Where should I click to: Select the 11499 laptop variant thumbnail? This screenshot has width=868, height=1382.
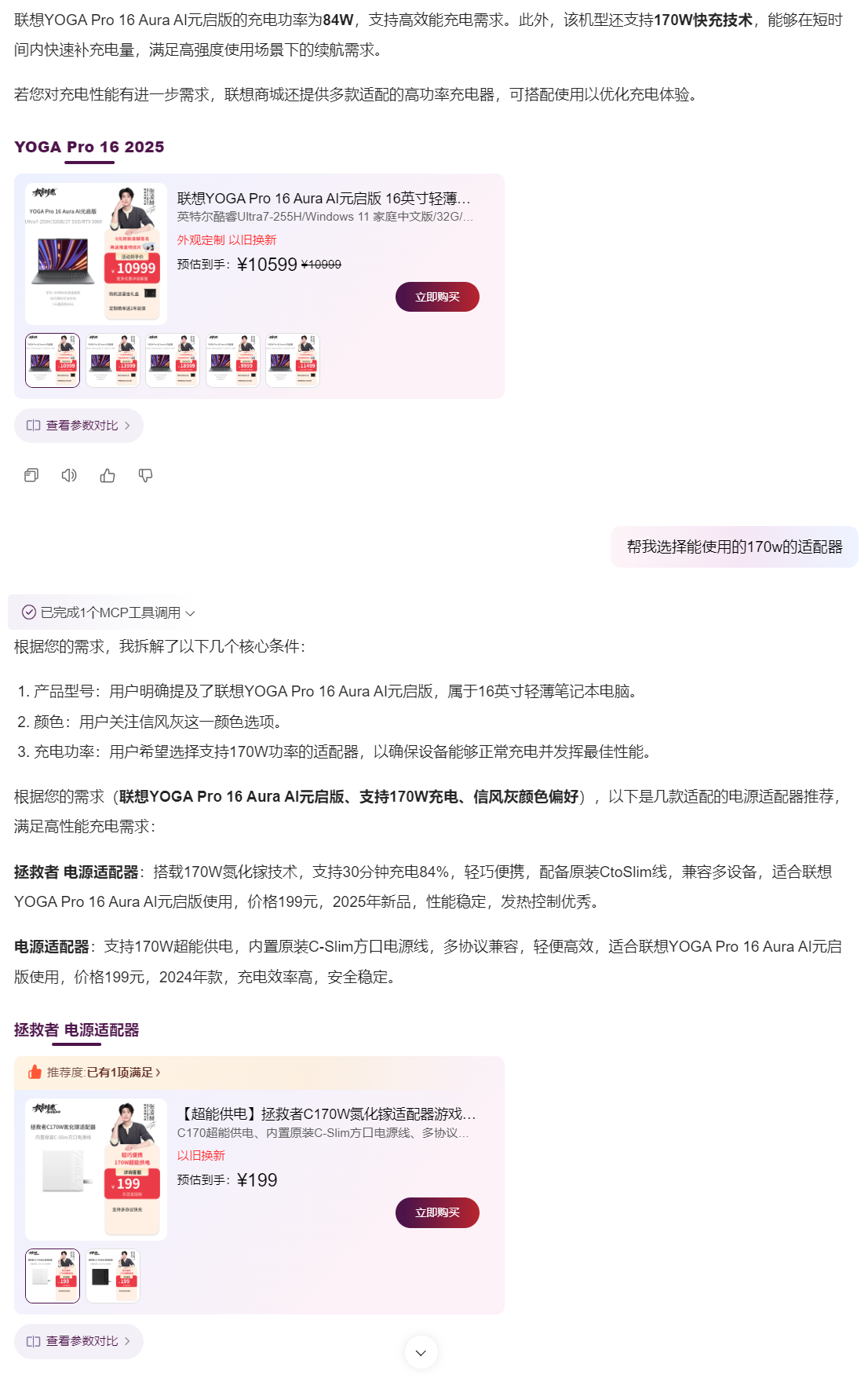293,360
